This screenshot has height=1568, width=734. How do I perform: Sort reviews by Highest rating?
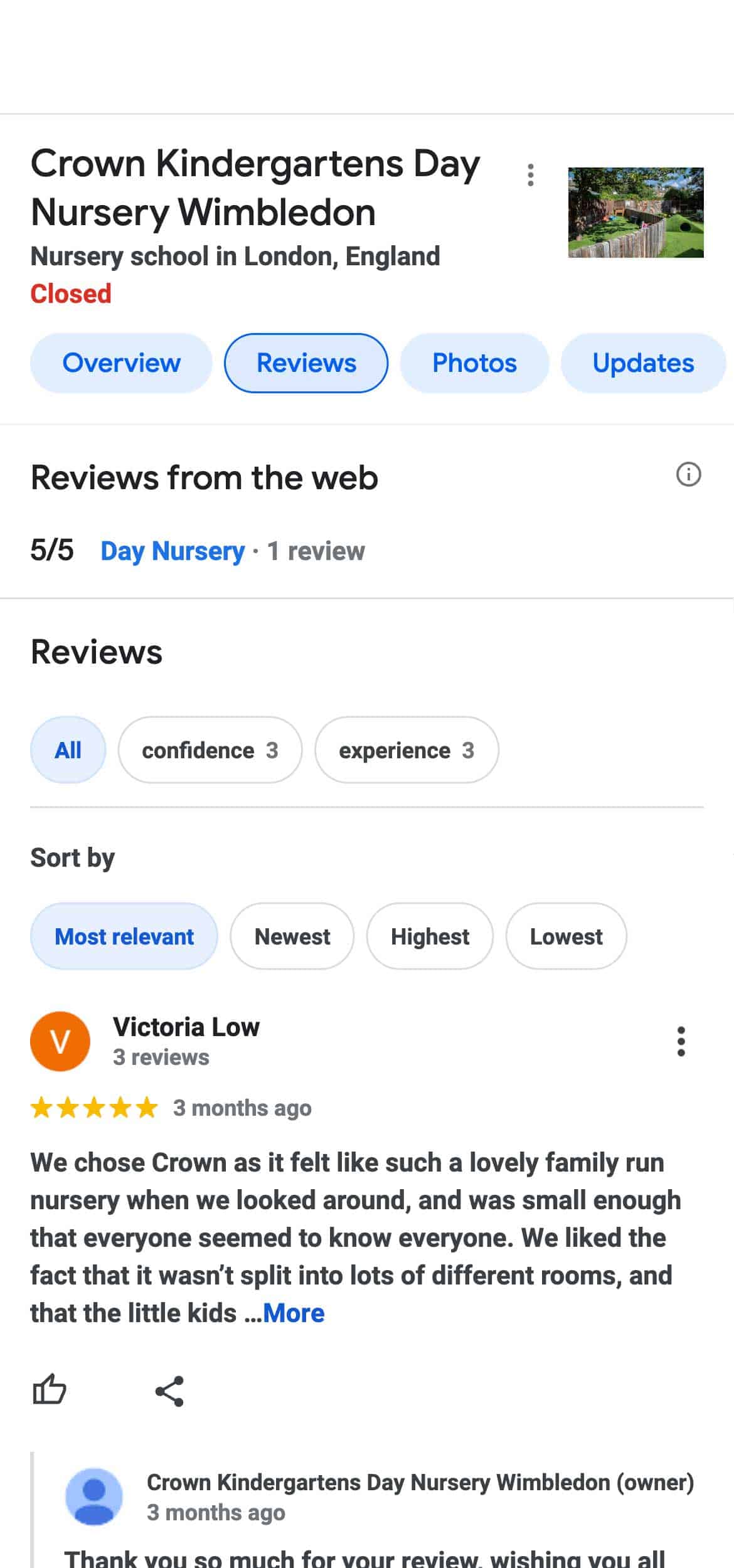430,936
